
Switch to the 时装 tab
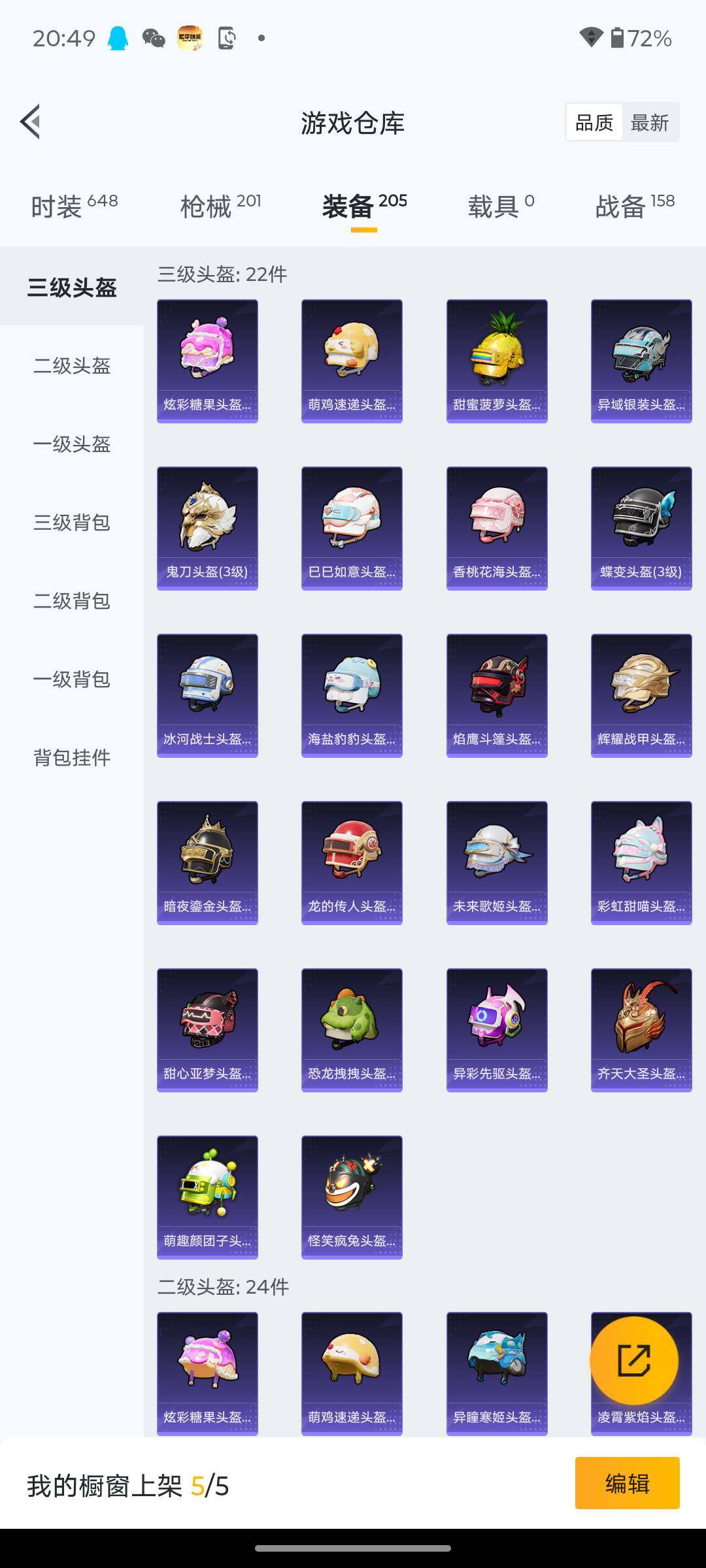tap(74, 206)
